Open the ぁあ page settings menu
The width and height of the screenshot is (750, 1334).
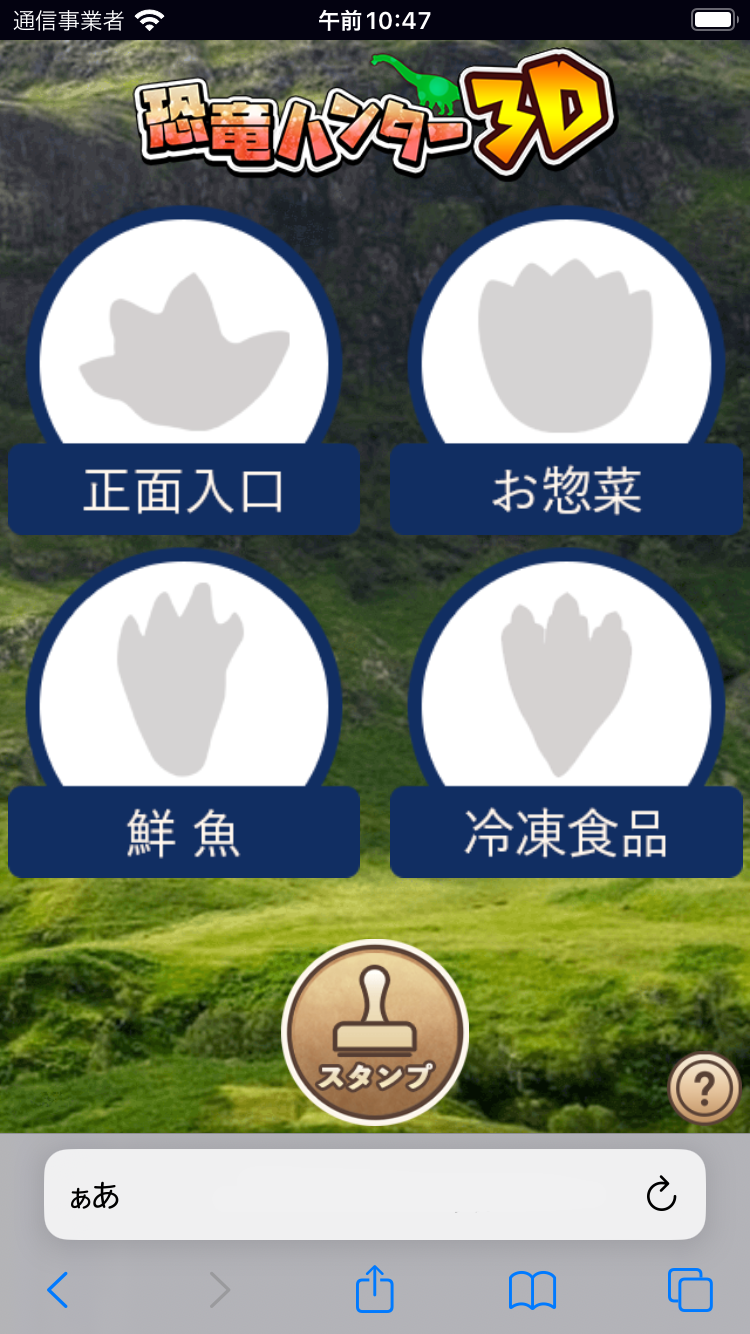click(x=95, y=1195)
